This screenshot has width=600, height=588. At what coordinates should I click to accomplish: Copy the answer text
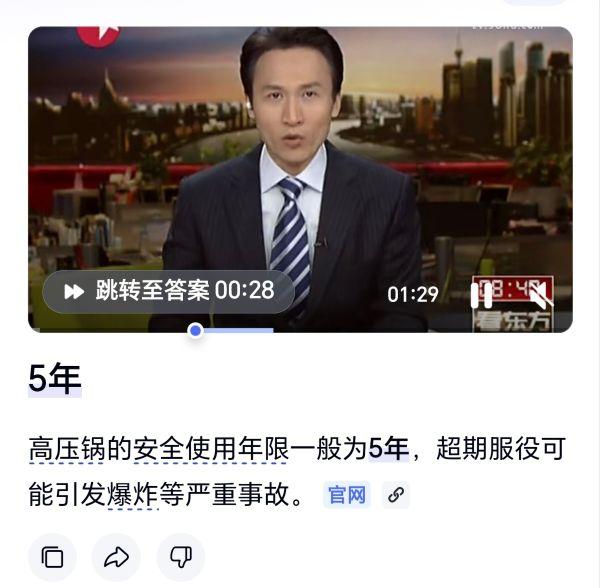53,558
